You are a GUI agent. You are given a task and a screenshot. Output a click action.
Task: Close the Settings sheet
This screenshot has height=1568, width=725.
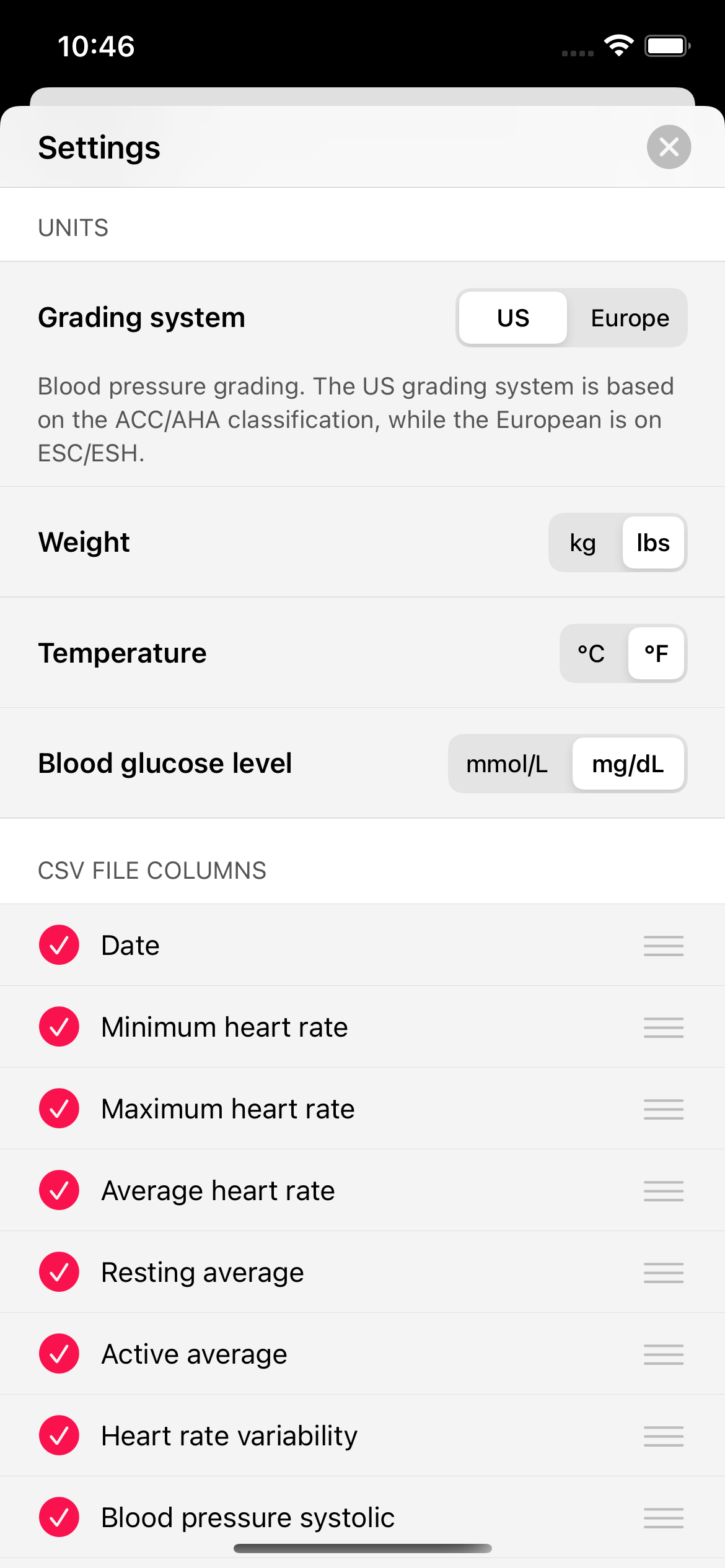click(669, 147)
